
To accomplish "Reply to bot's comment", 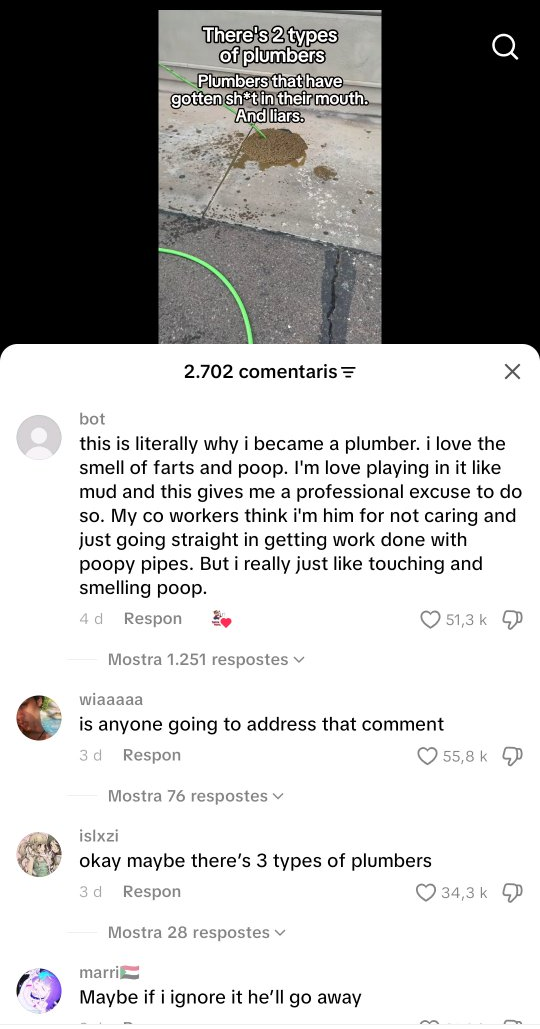I will (x=152, y=619).
